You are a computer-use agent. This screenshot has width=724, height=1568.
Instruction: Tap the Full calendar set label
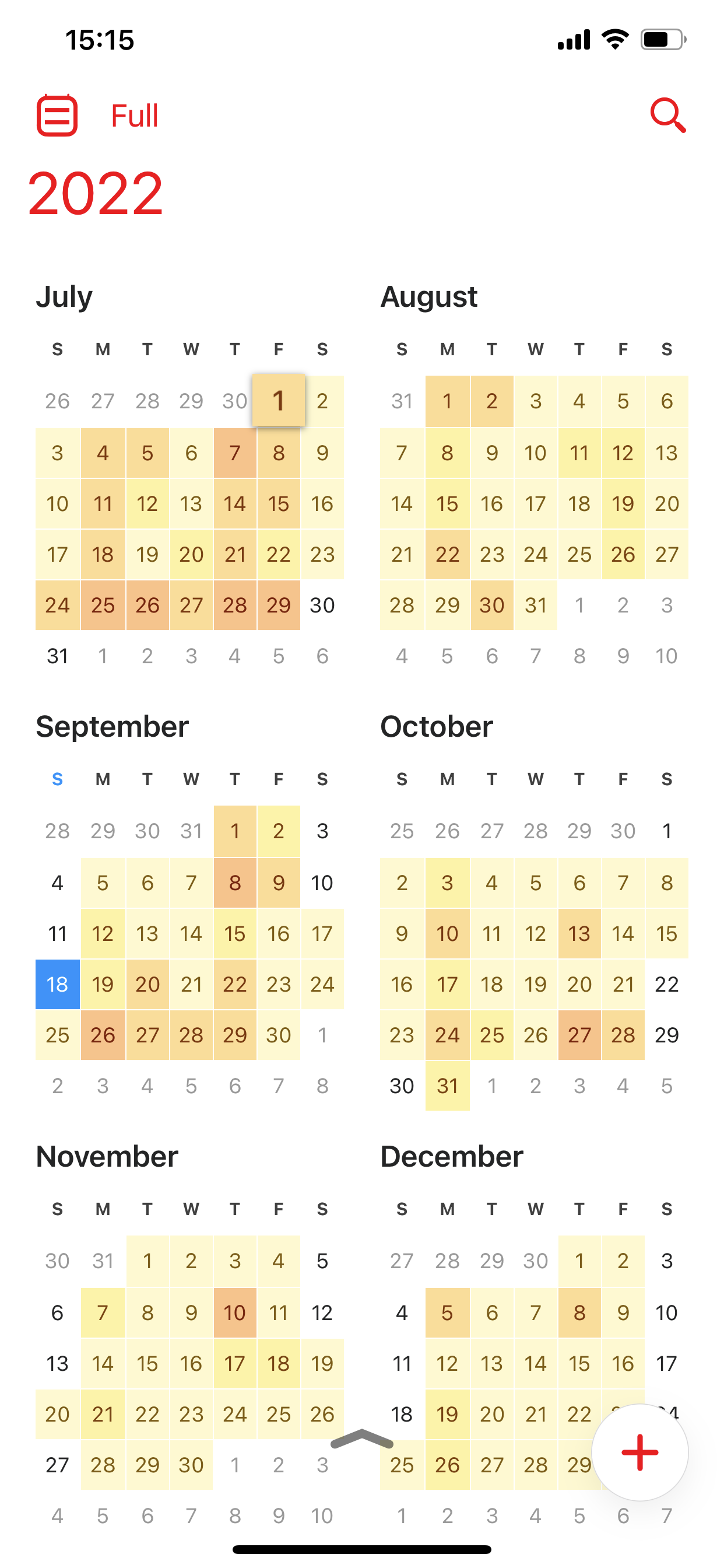point(135,116)
